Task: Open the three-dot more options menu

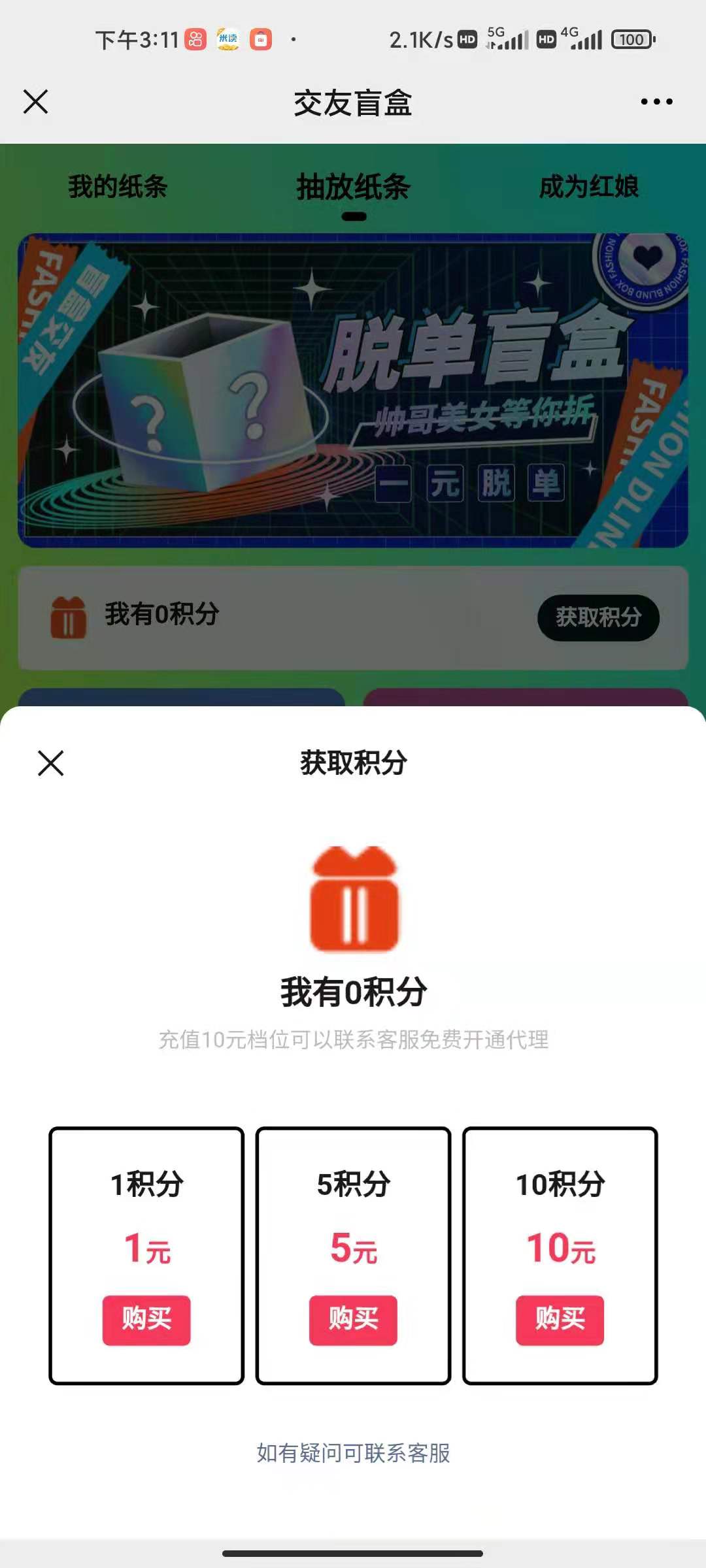Action: [x=656, y=102]
